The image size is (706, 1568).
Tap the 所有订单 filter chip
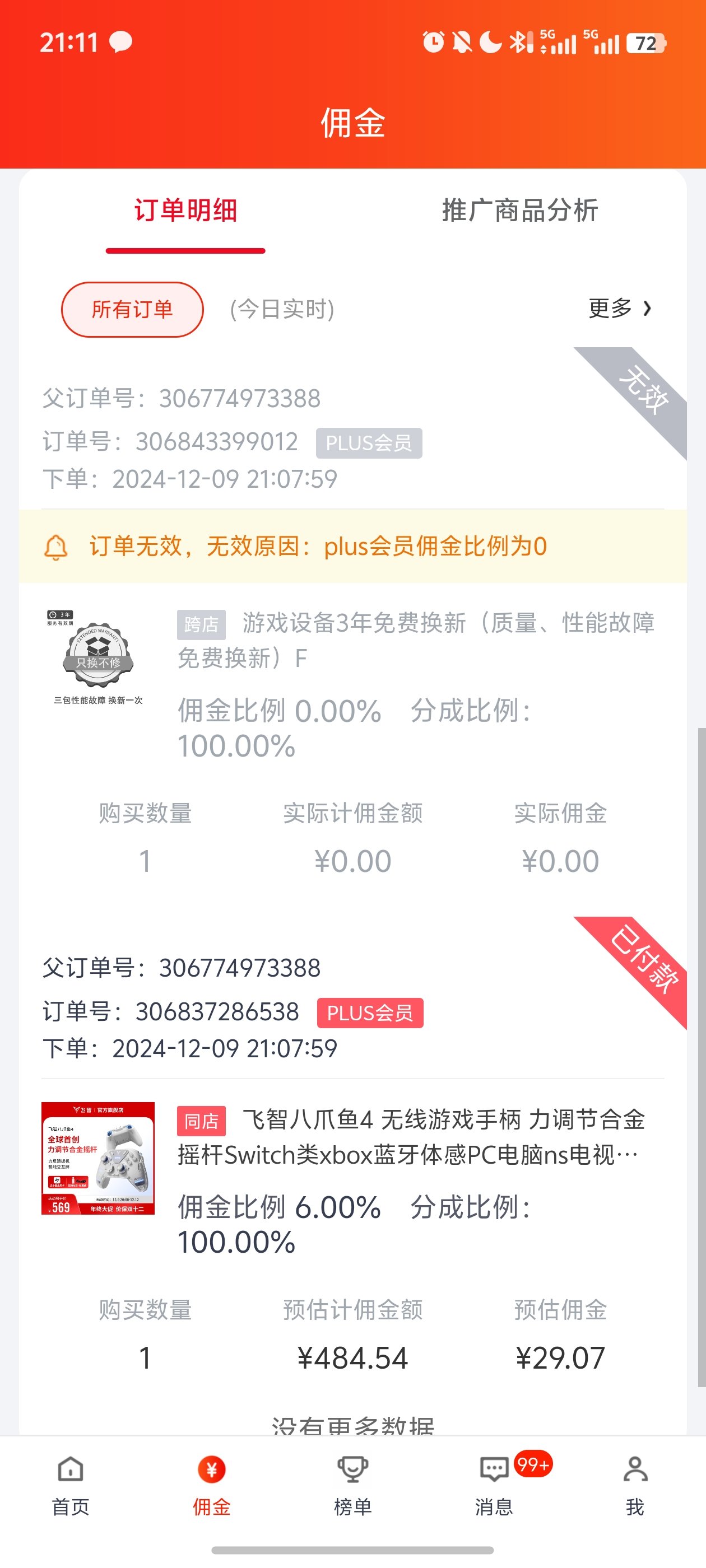click(x=132, y=309)
